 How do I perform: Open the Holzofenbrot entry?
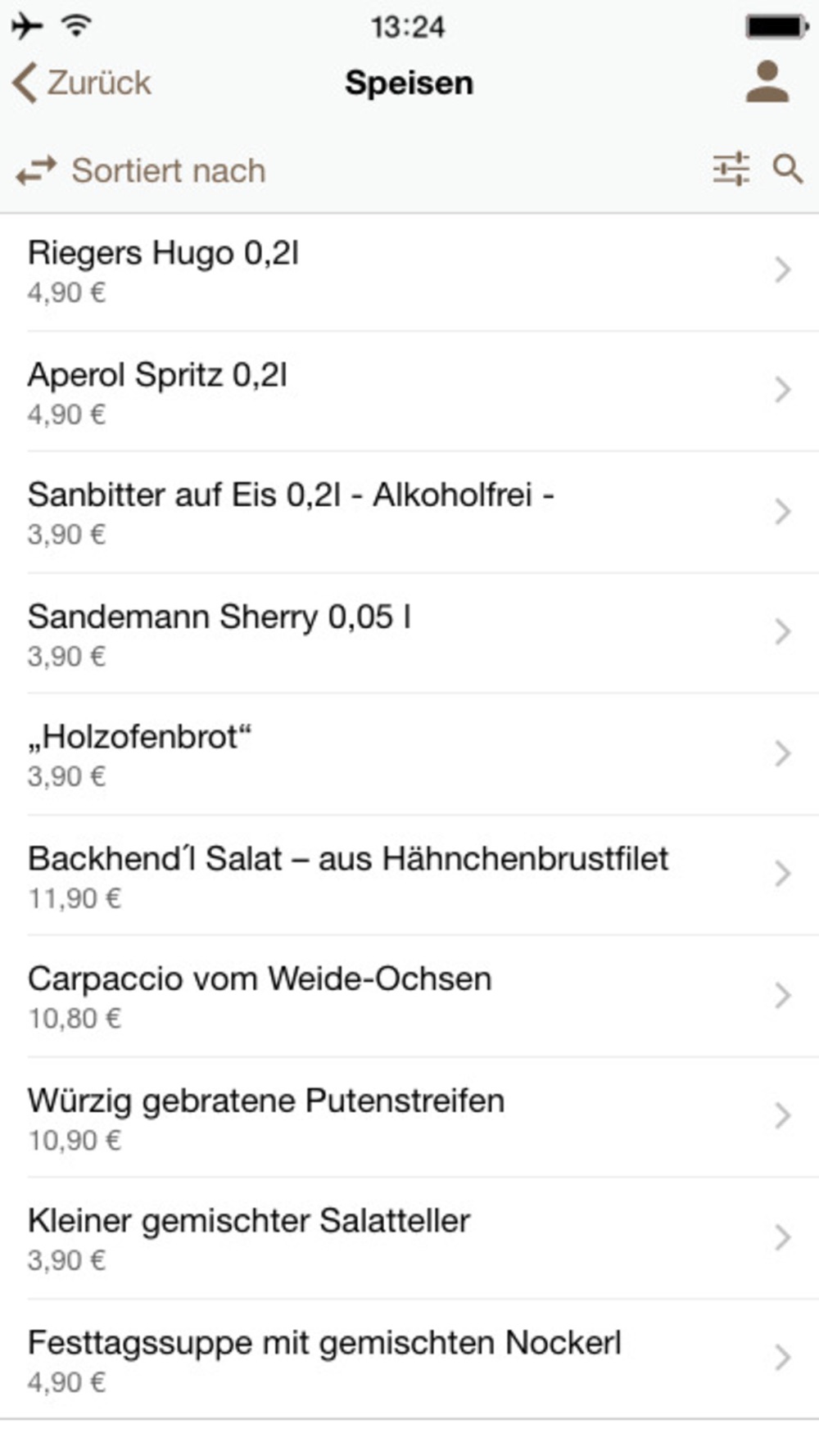click(x=409, y=754)
